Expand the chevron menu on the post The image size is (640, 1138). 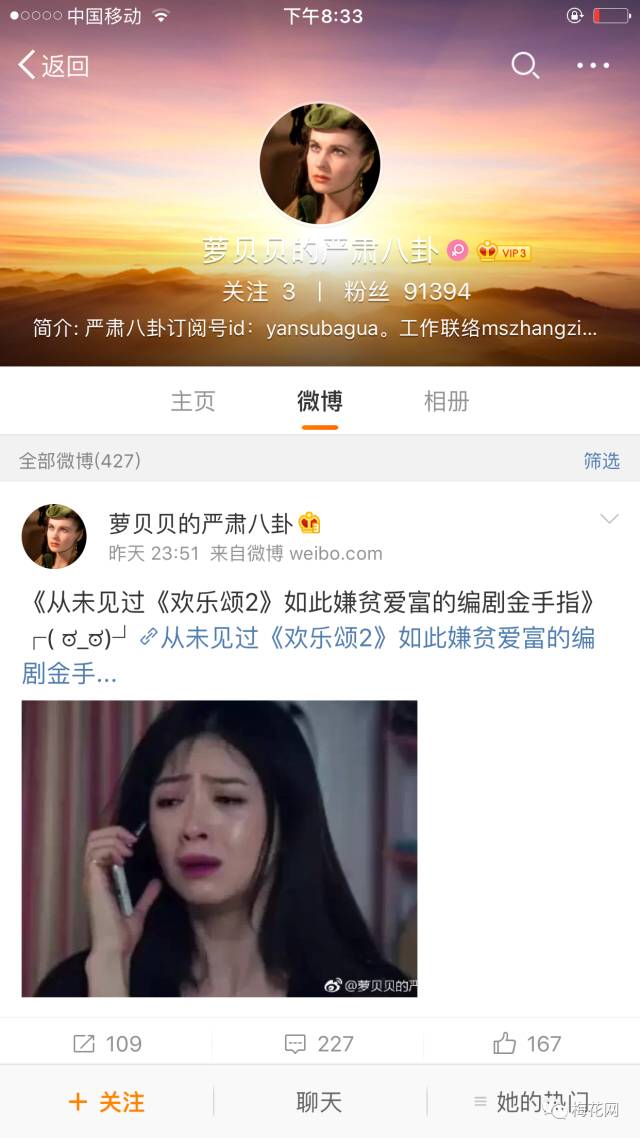[608, 518]
